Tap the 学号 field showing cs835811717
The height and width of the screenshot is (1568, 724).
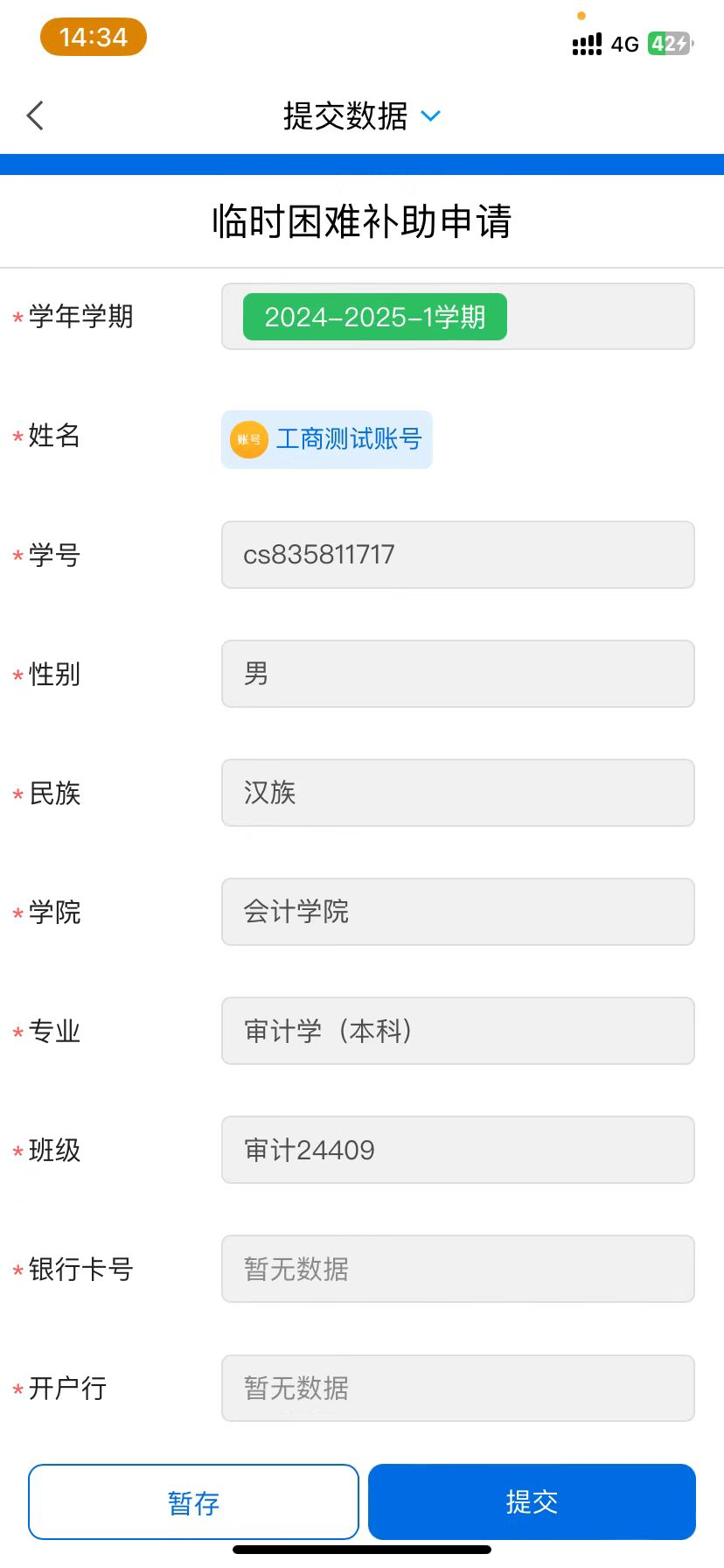[457, 555]
